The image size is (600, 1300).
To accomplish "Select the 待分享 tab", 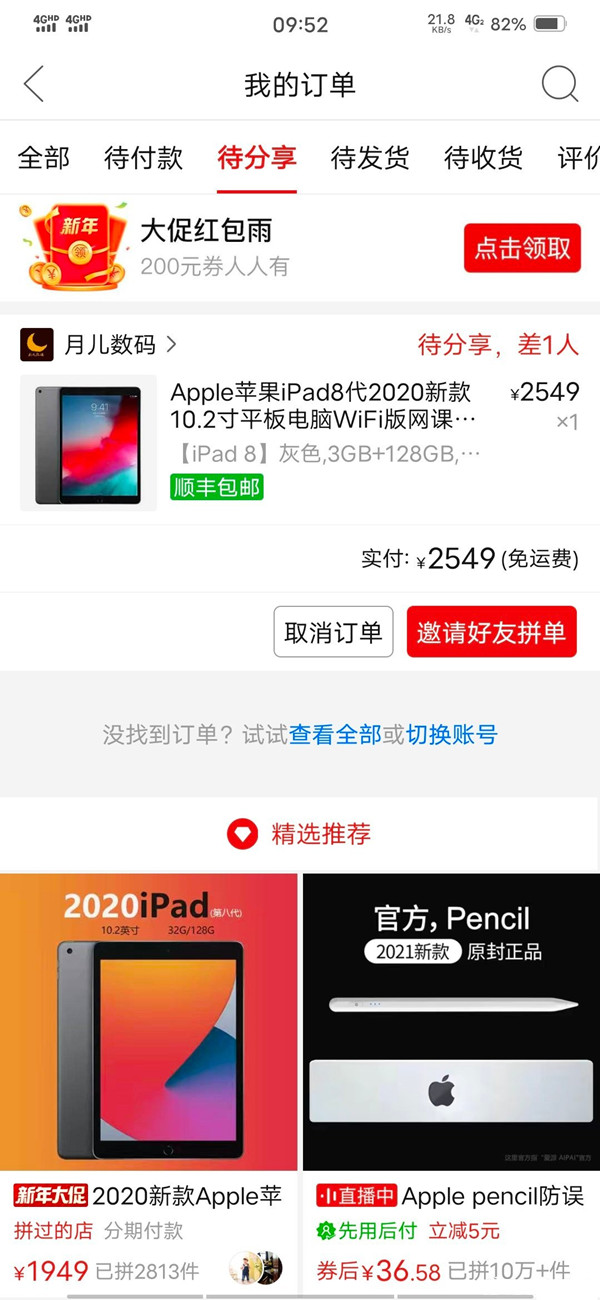I will tap(257, 157).
